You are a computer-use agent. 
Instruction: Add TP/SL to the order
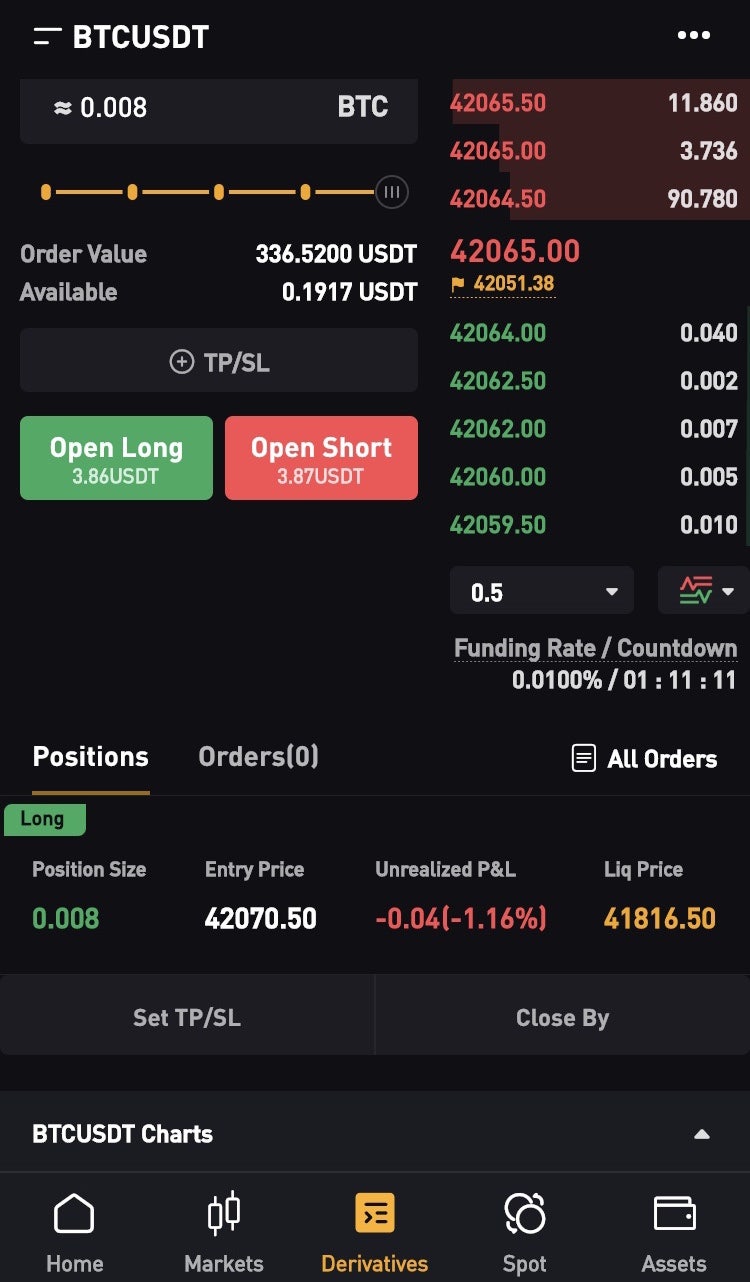pyautogui.click(x=219, y=361)
